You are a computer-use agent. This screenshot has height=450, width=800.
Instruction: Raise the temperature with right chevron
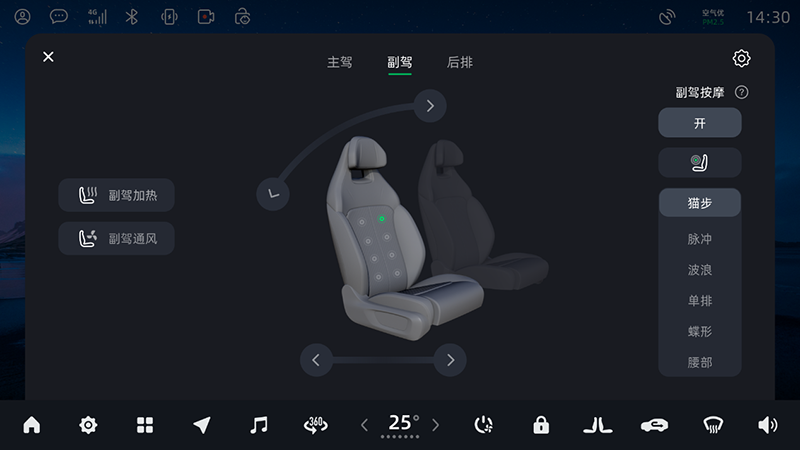pyautogui.click(x=435, y=425)
